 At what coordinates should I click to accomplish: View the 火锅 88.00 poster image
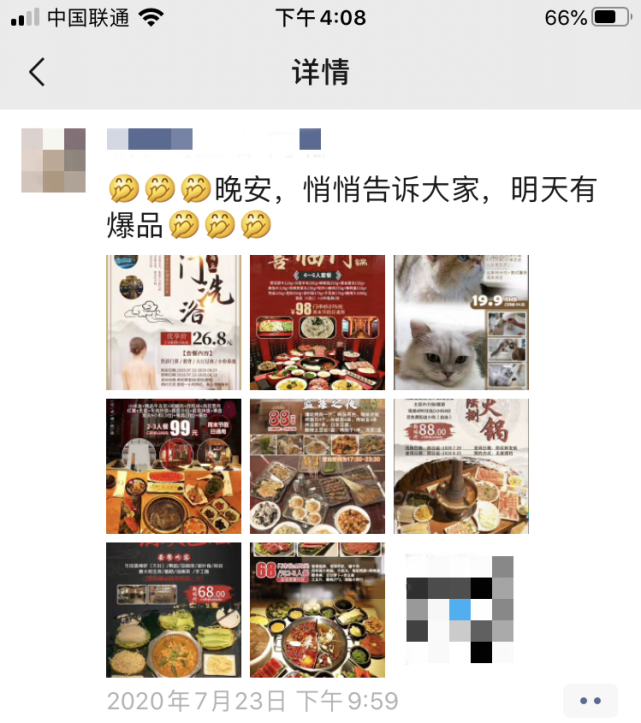click(x=461, y=466)
